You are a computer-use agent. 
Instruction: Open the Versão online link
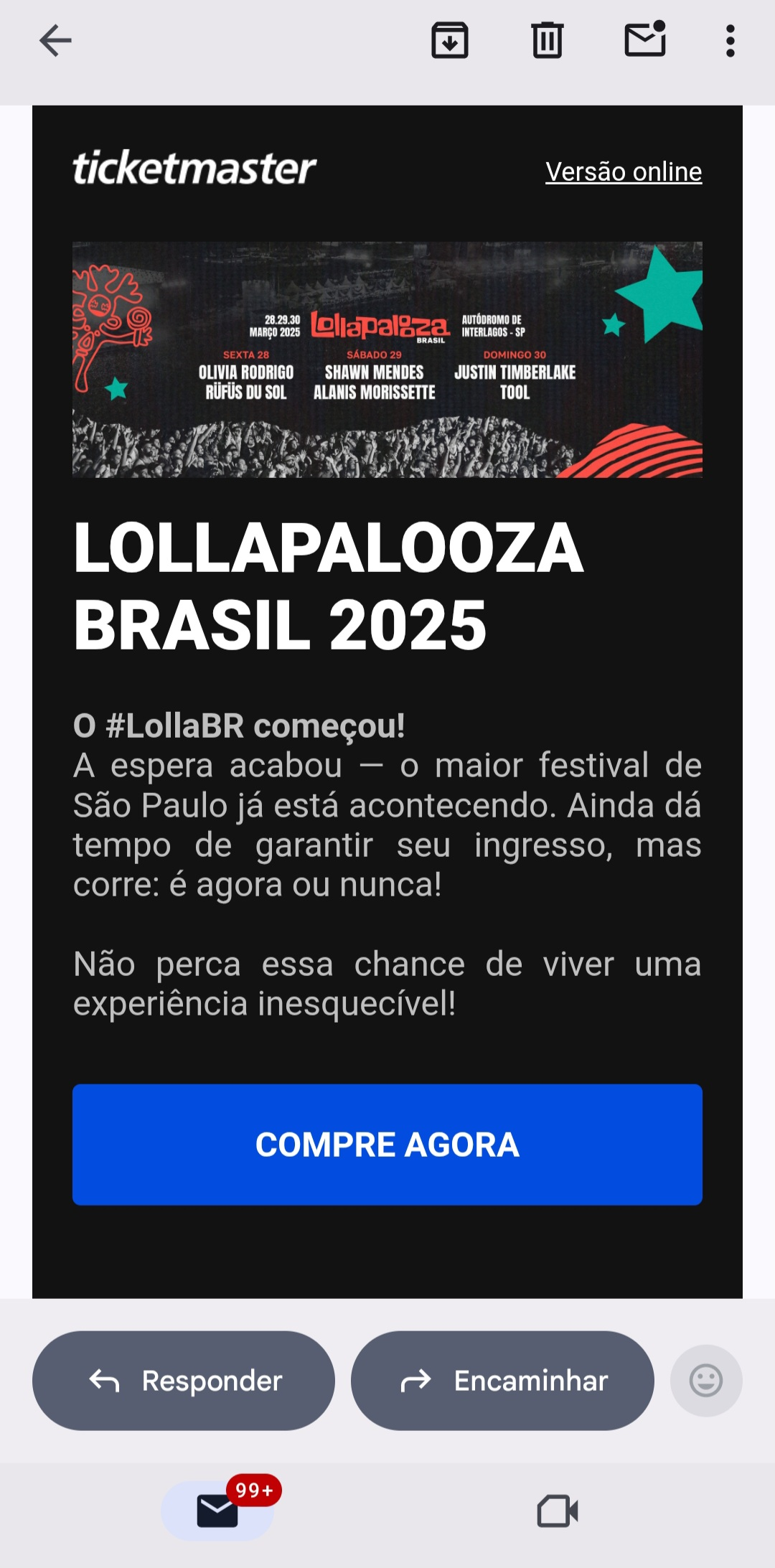point(624,171)
